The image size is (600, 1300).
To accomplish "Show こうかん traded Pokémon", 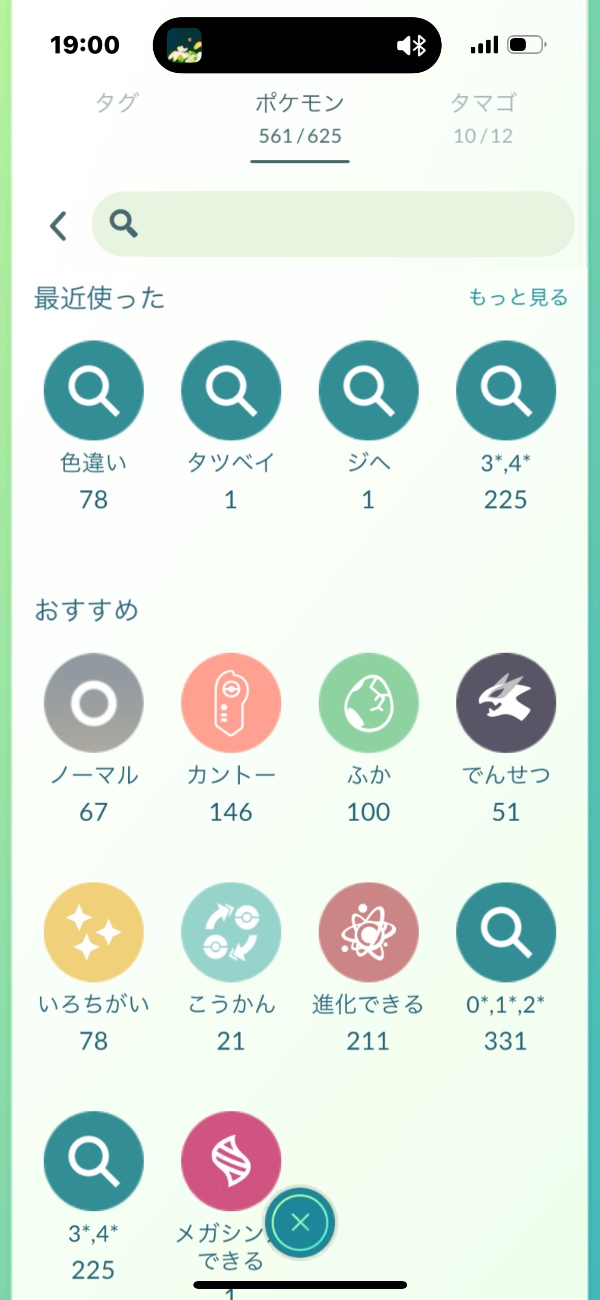I will coord(231,932).
